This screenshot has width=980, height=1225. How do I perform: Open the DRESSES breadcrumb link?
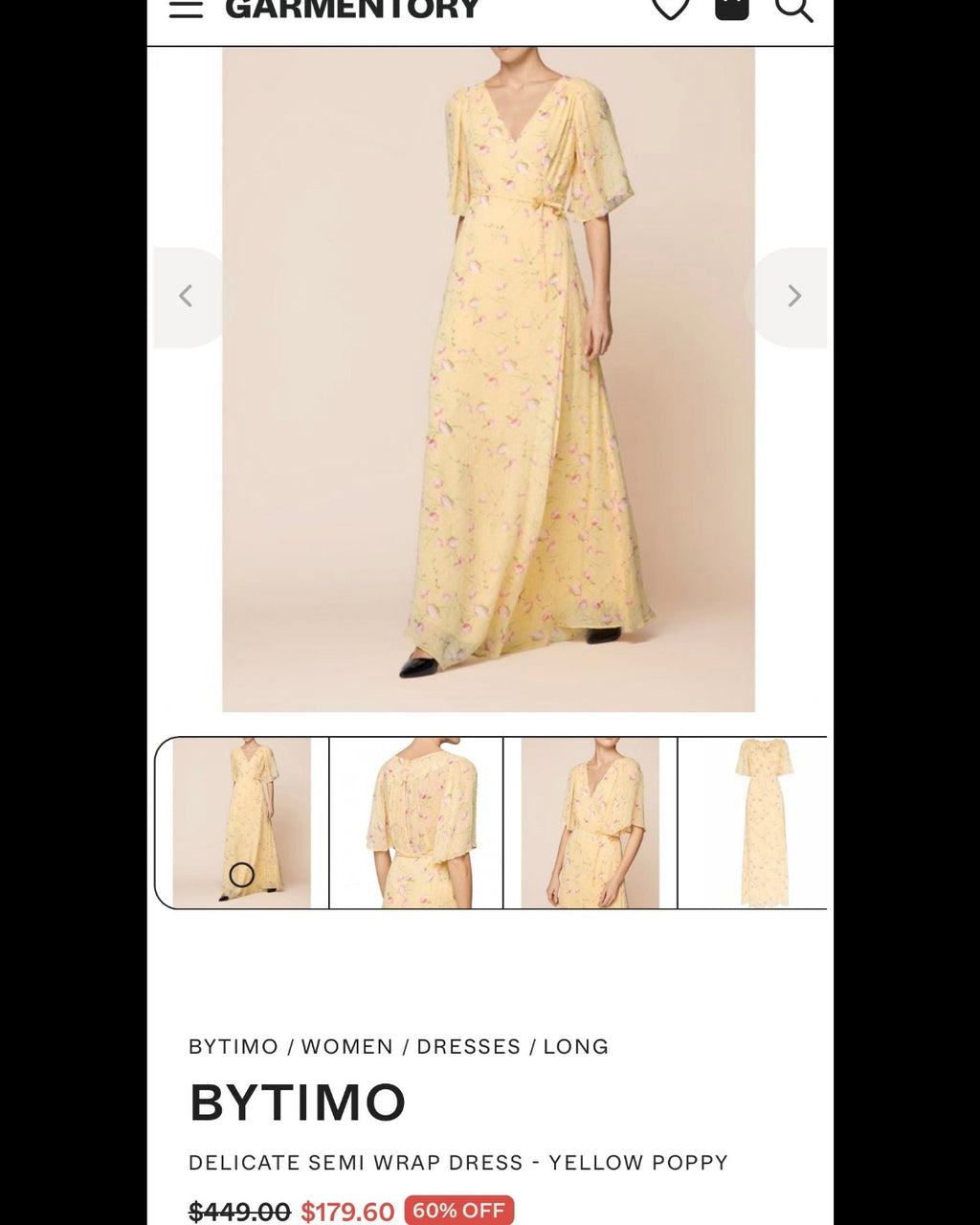(x=469, y=1047)
